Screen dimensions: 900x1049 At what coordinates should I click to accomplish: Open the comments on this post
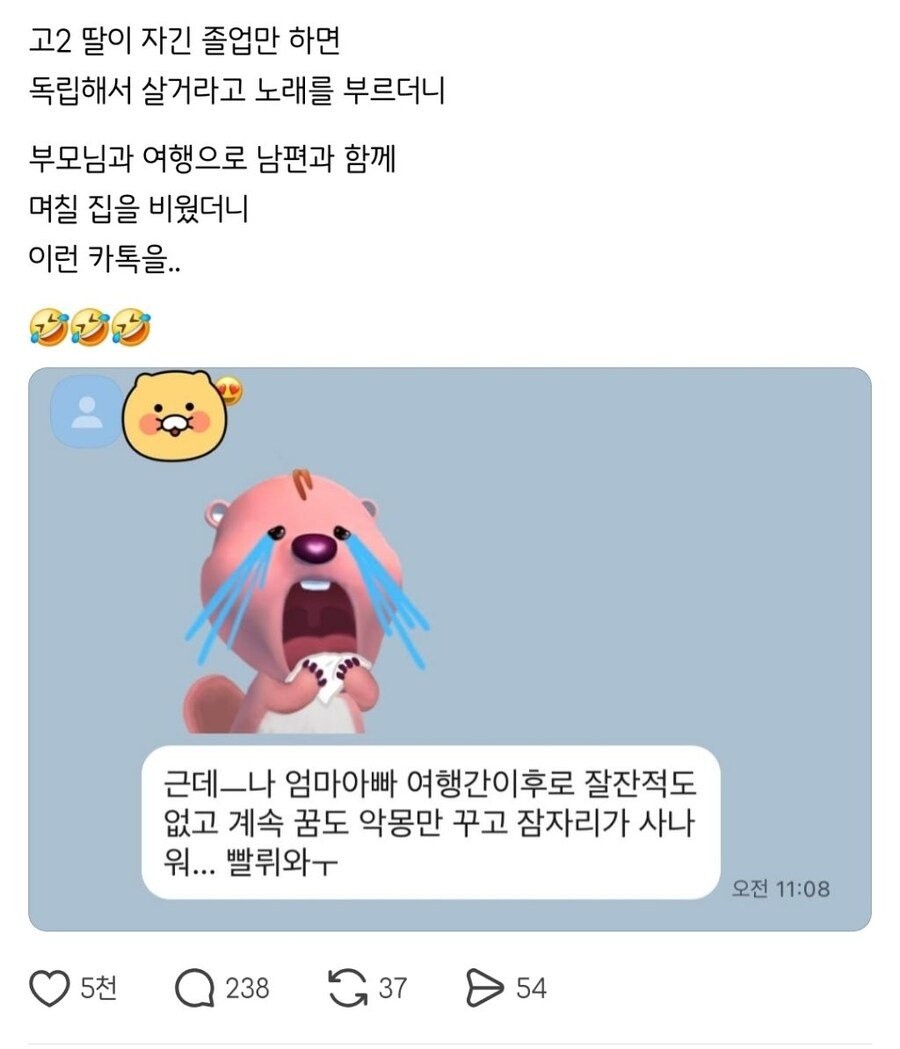(195, 988)
